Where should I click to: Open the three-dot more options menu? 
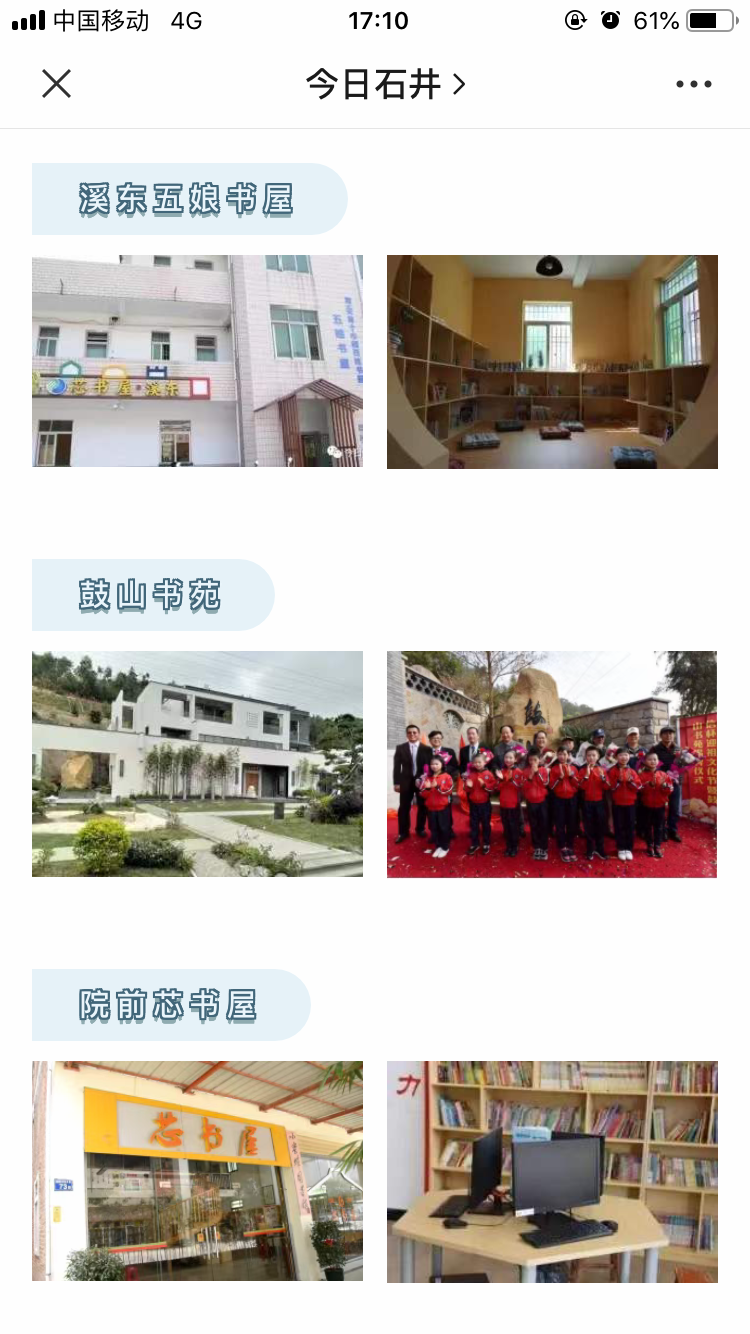[693, 85]
